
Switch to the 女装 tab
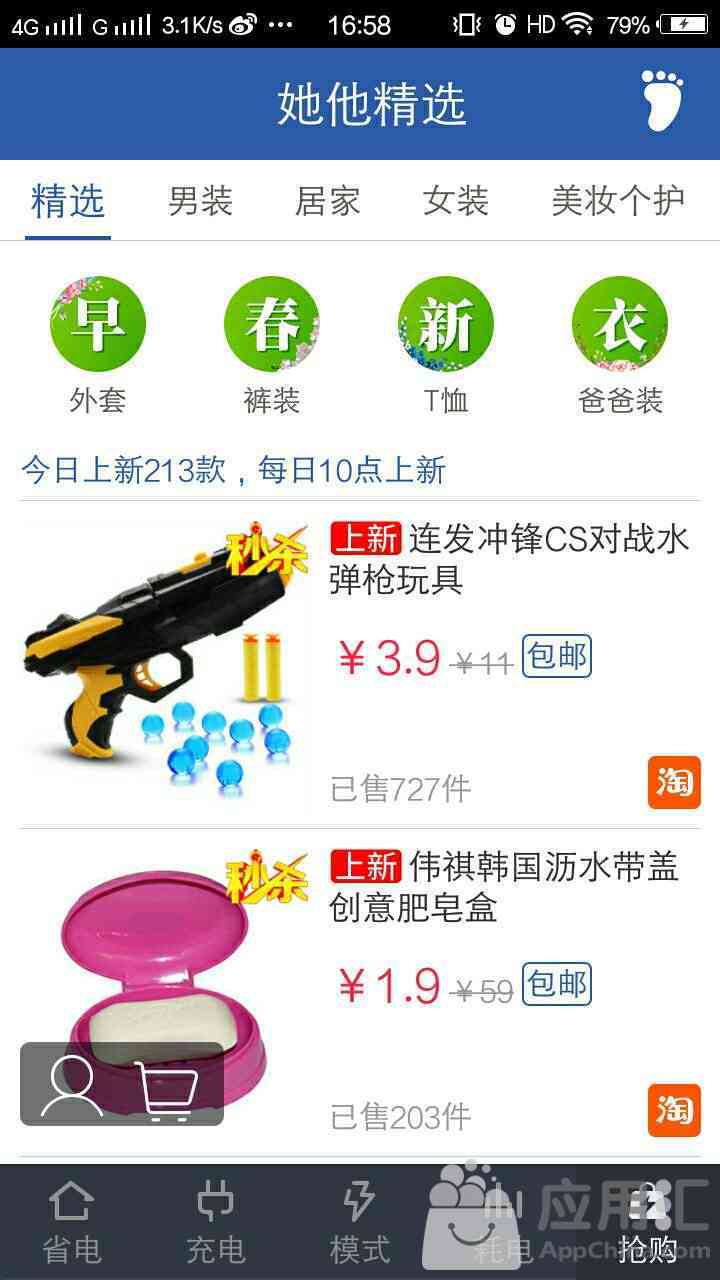click(x=455, y=201)
